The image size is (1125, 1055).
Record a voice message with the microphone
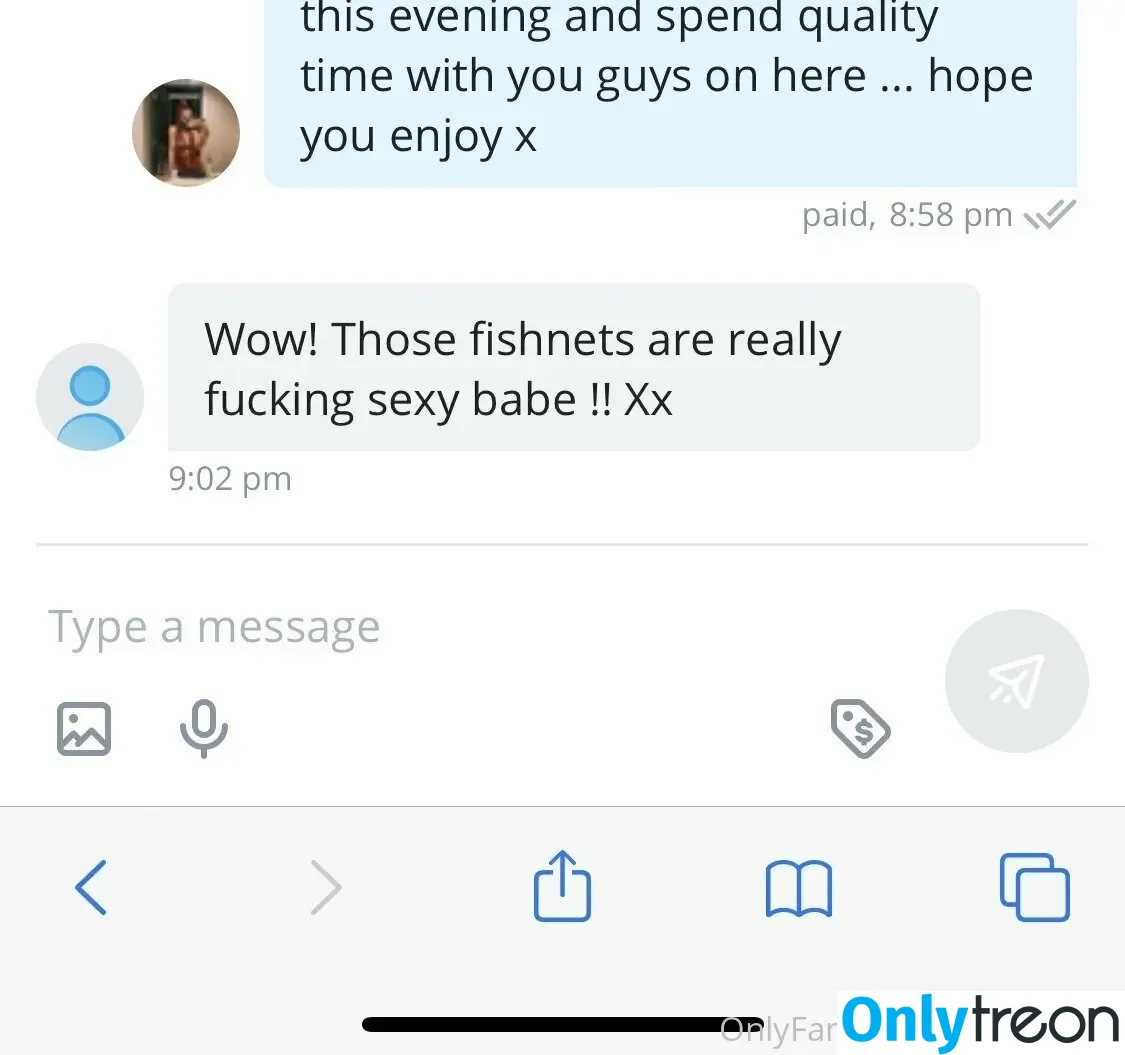point(204,728)
